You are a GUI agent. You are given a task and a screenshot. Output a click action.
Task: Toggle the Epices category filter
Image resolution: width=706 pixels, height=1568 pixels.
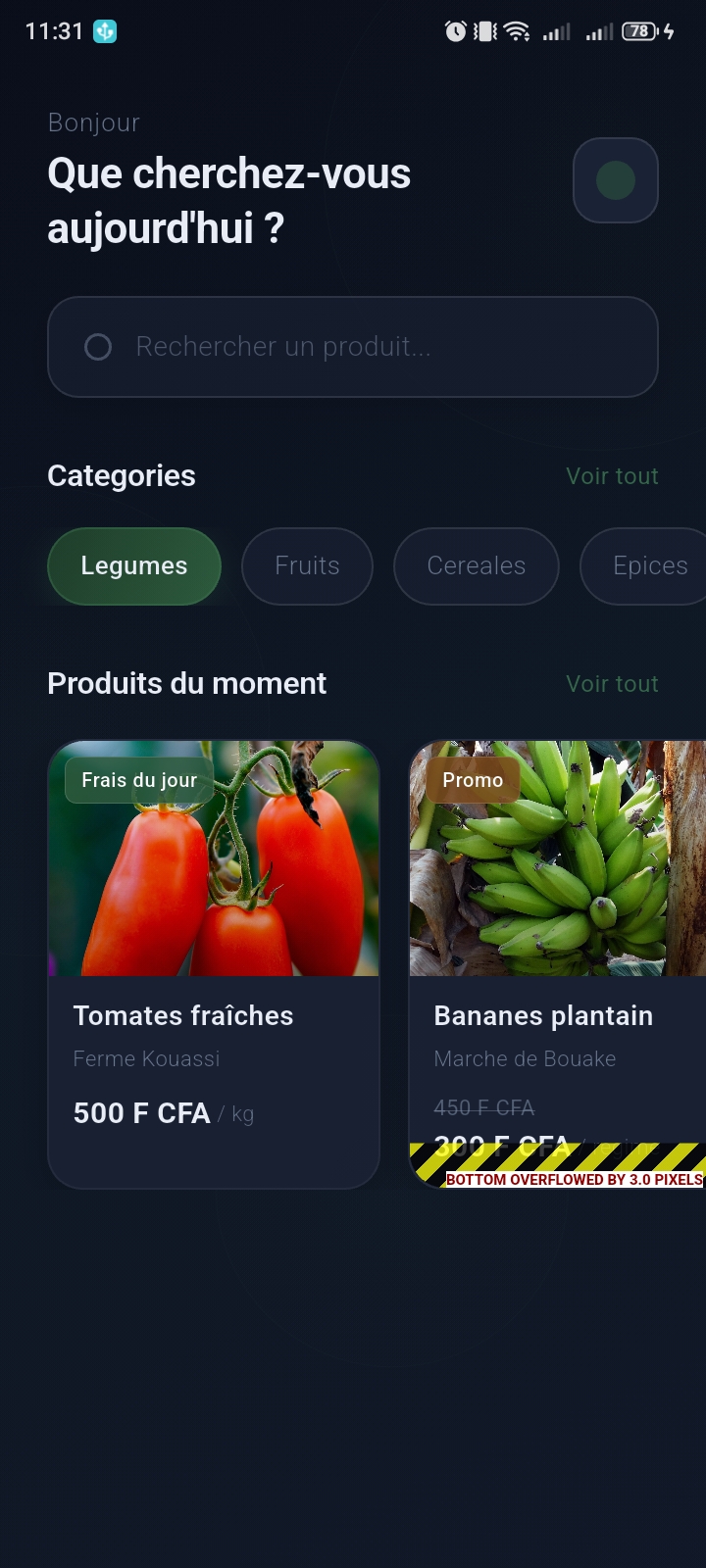click(649, 565)
